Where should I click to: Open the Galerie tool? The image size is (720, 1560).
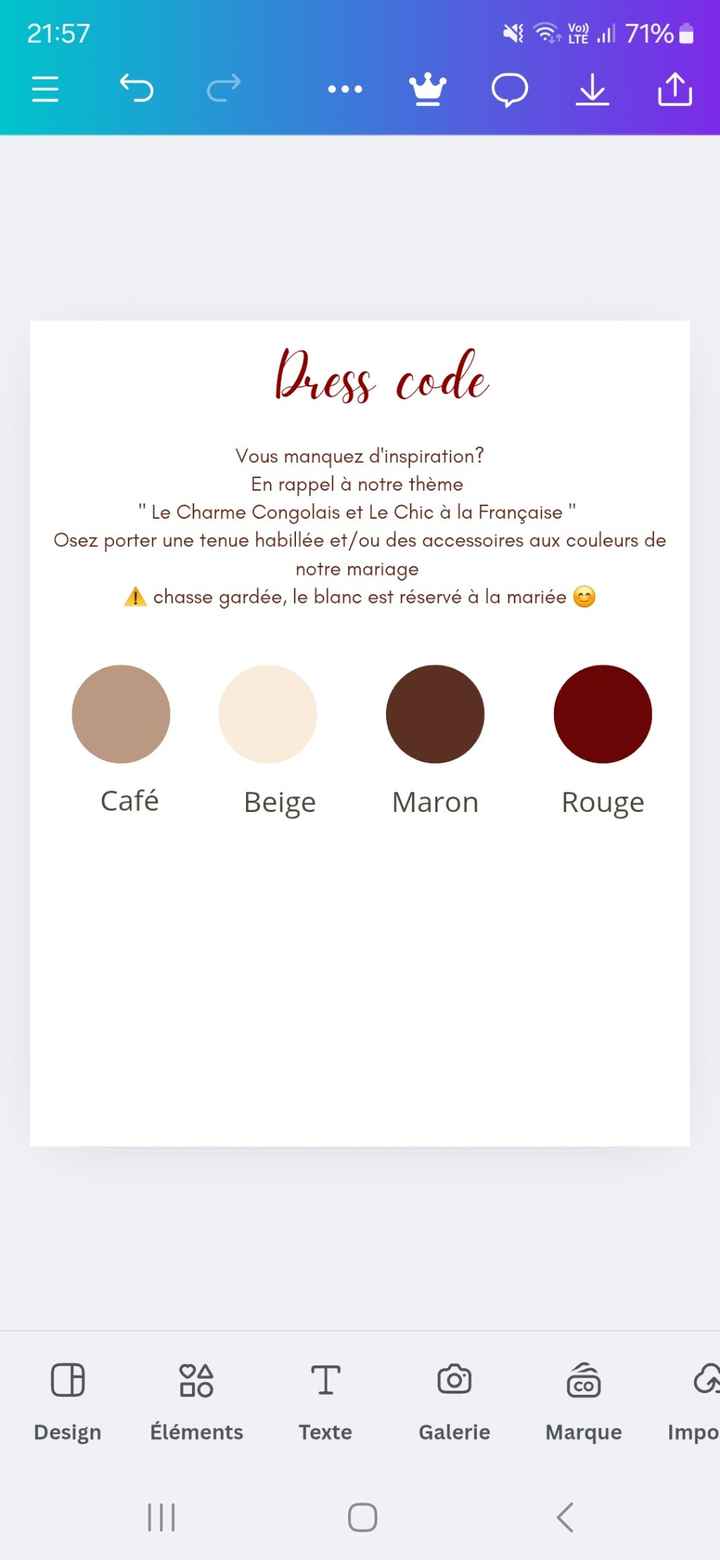454,1402
